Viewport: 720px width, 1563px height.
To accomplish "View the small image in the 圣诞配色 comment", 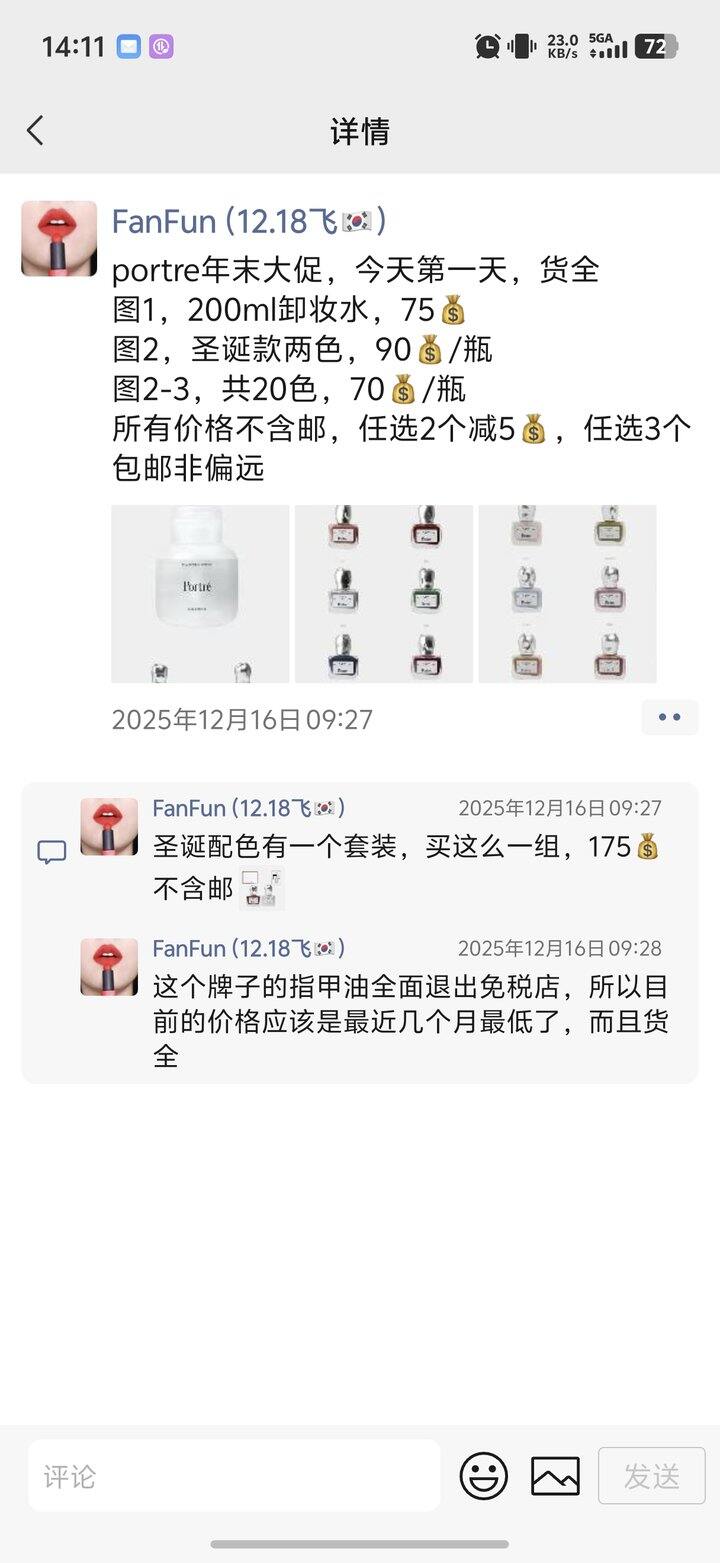I will coord(262,889).
